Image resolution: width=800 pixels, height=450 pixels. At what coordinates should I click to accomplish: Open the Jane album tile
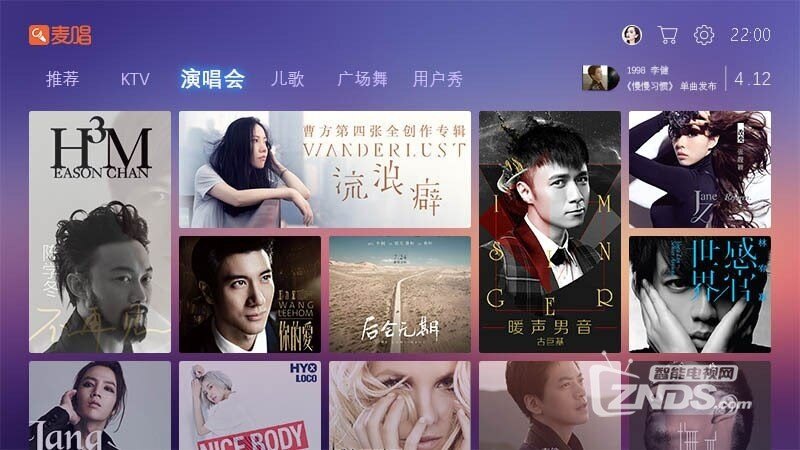coord(100,405)
